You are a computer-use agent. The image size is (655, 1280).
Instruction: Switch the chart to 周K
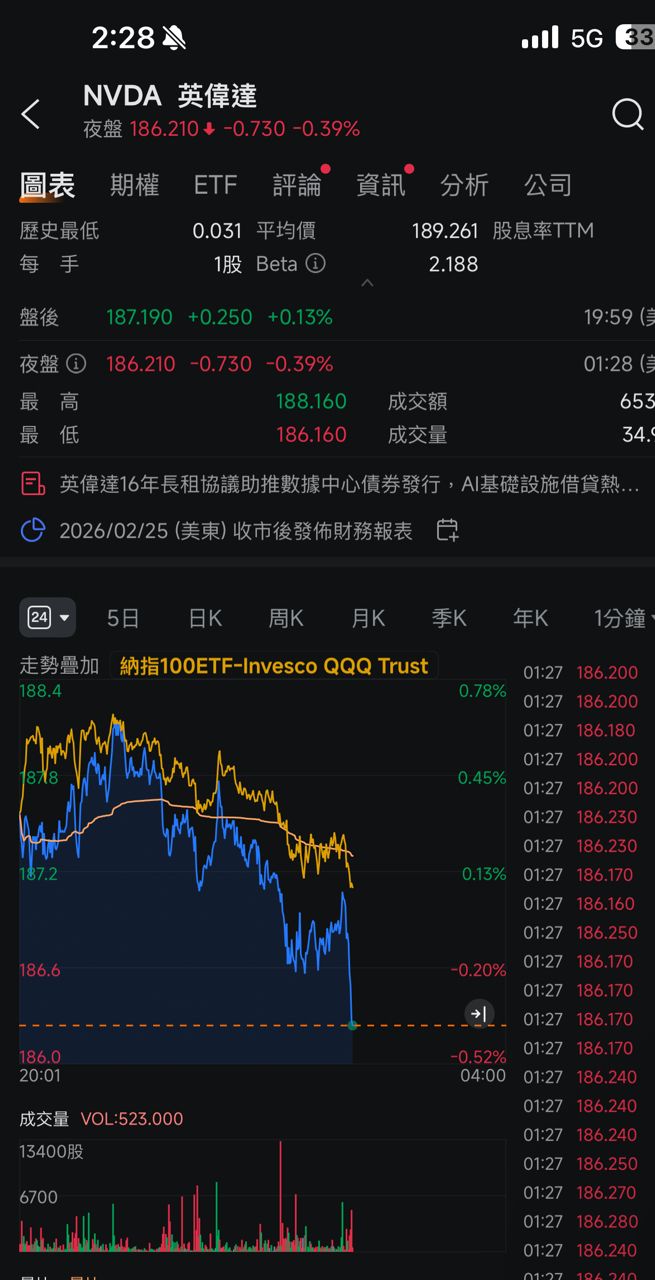(x=286, y=618)
